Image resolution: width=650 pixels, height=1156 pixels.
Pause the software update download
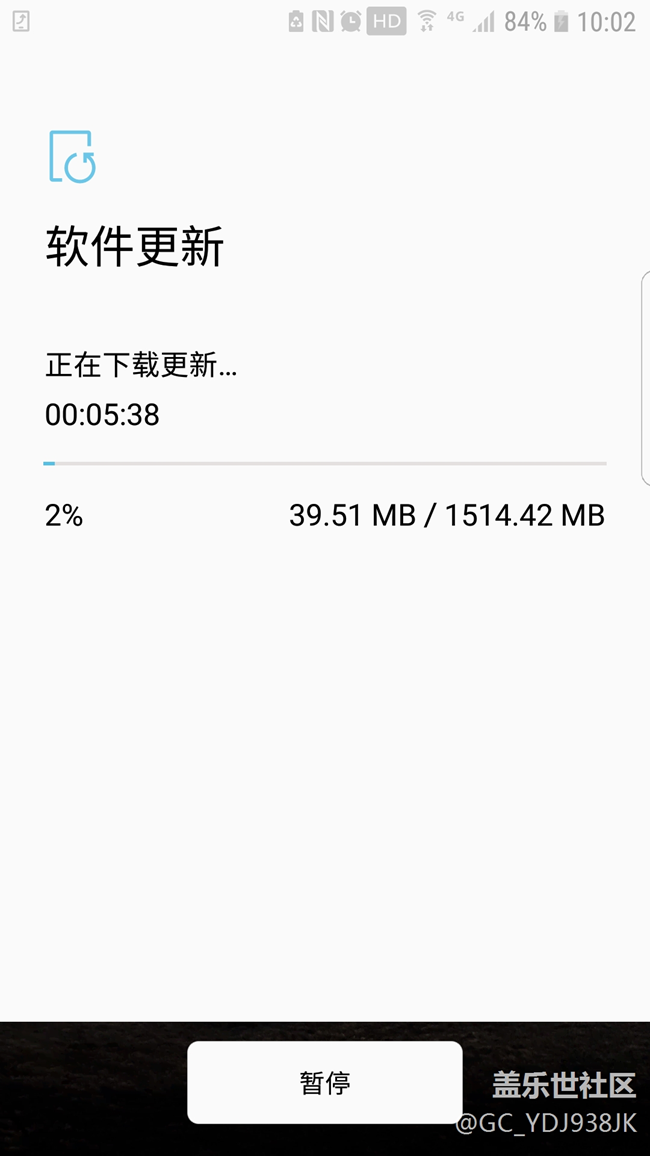[x=324, y=1082]
